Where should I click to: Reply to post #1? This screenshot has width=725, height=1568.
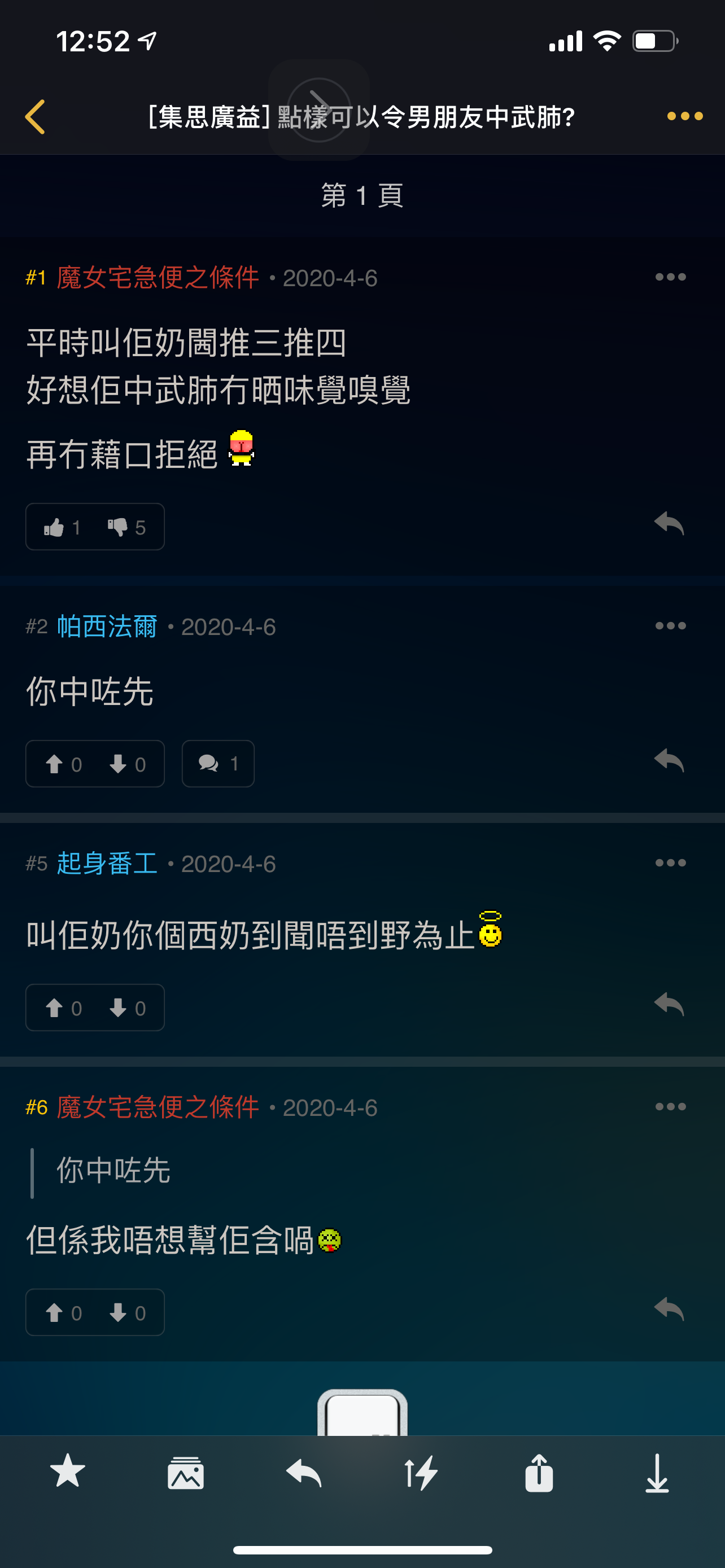coord(669,523)
